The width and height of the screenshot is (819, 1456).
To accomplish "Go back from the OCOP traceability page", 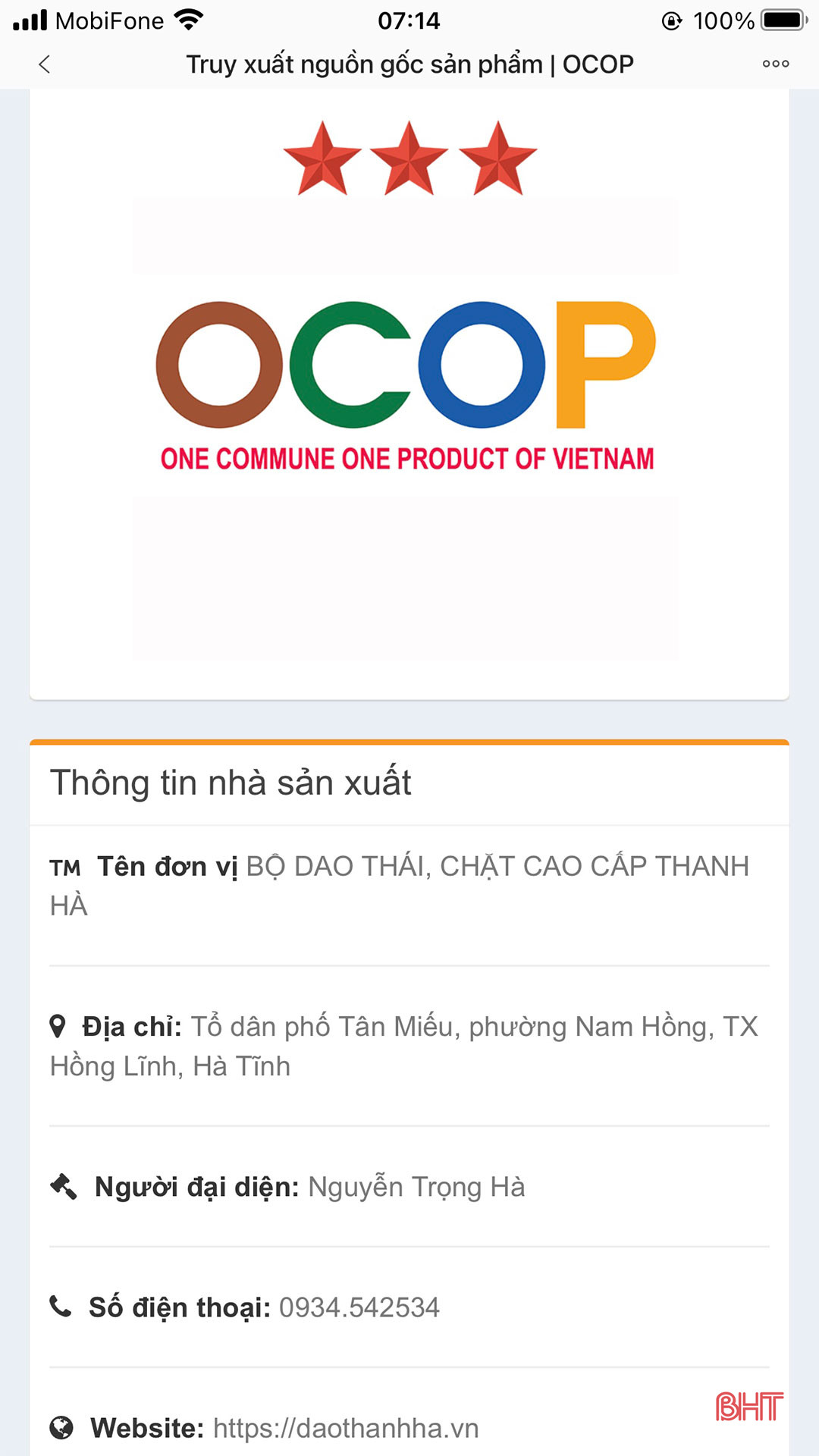I will pos(45,64).
